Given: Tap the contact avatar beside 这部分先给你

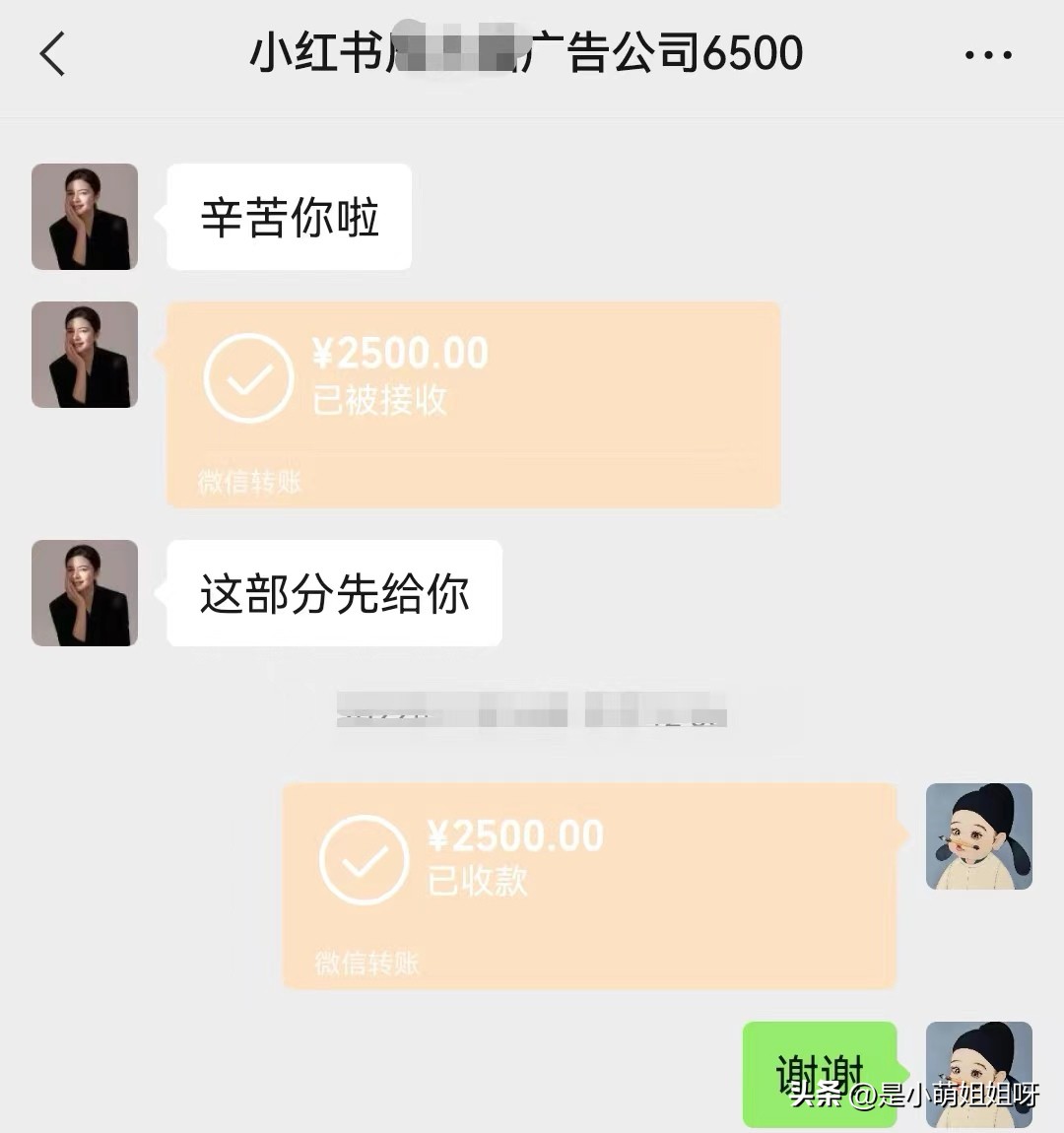Looking at the screenshot, I should [84, 593].
